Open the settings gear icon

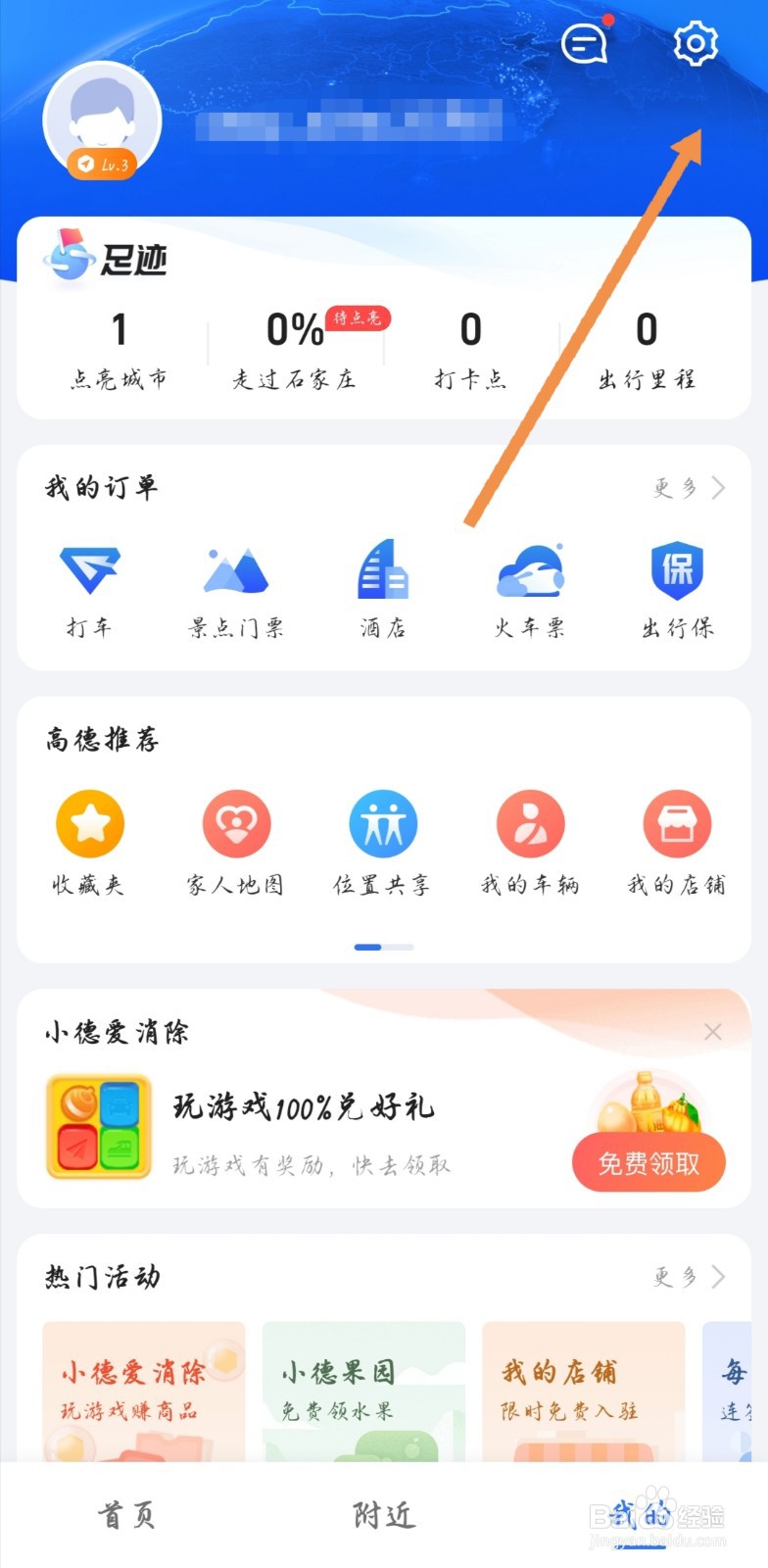(x=696, y=43)
